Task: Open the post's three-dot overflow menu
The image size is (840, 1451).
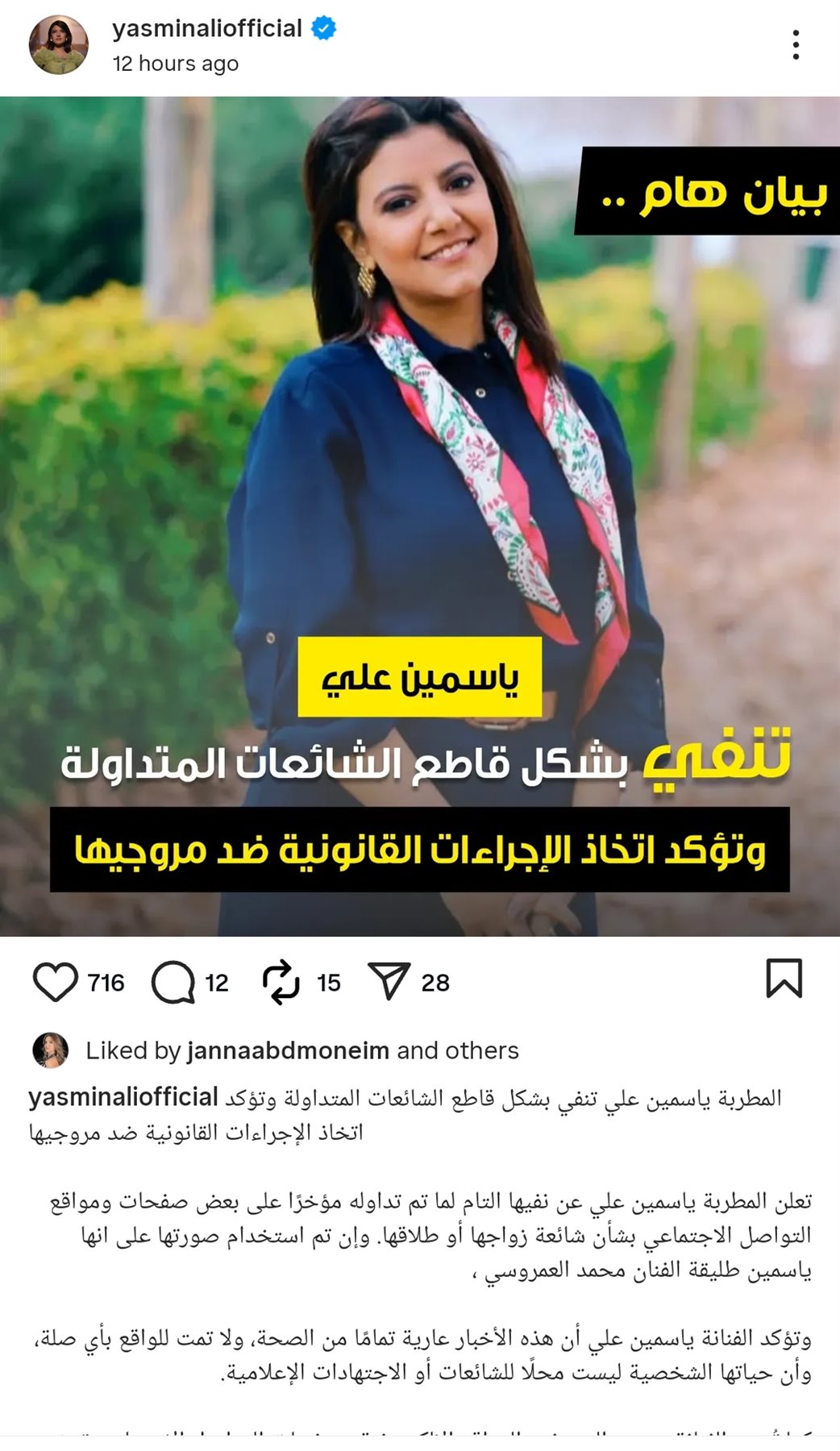Action: point(795,45)
